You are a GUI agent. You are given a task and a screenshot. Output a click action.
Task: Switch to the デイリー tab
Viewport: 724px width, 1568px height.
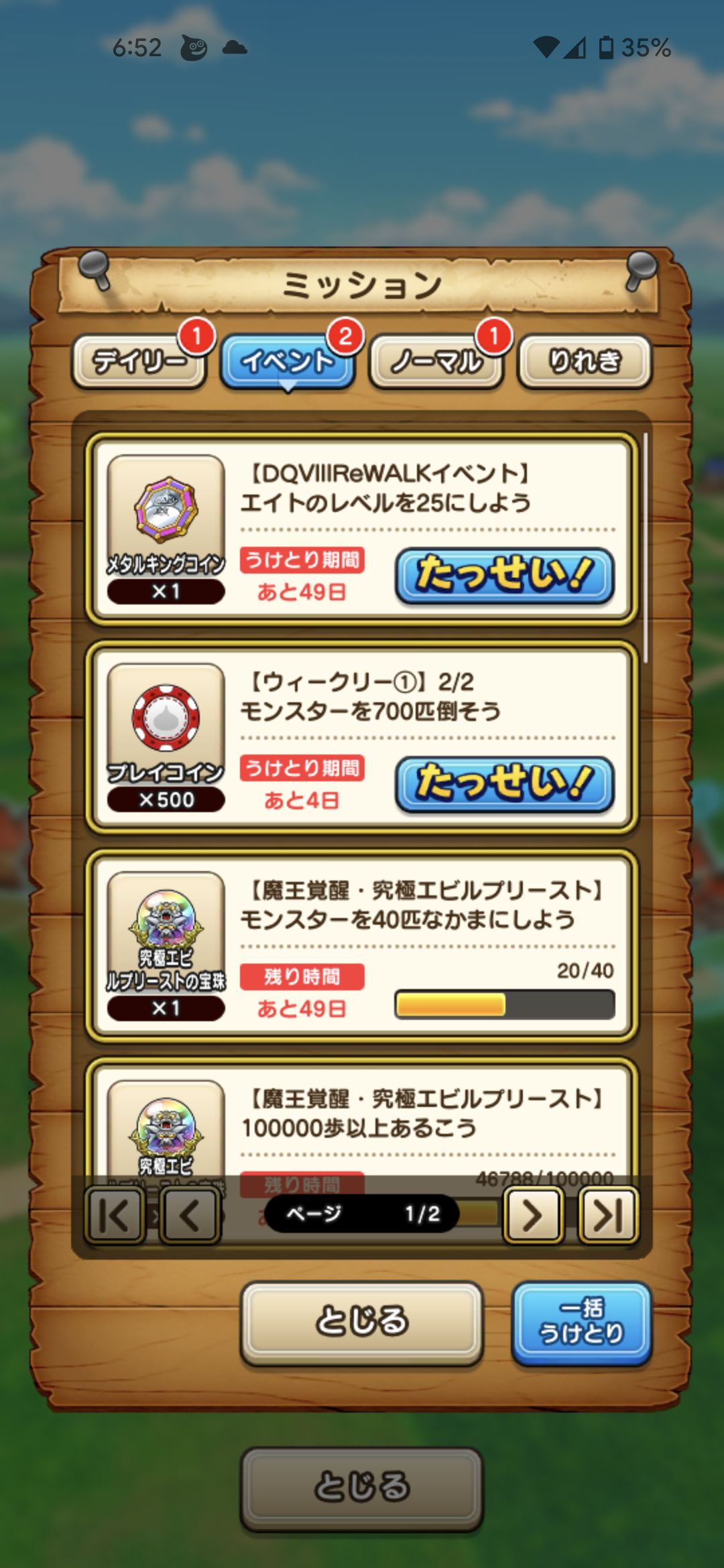tap(139, 362)
